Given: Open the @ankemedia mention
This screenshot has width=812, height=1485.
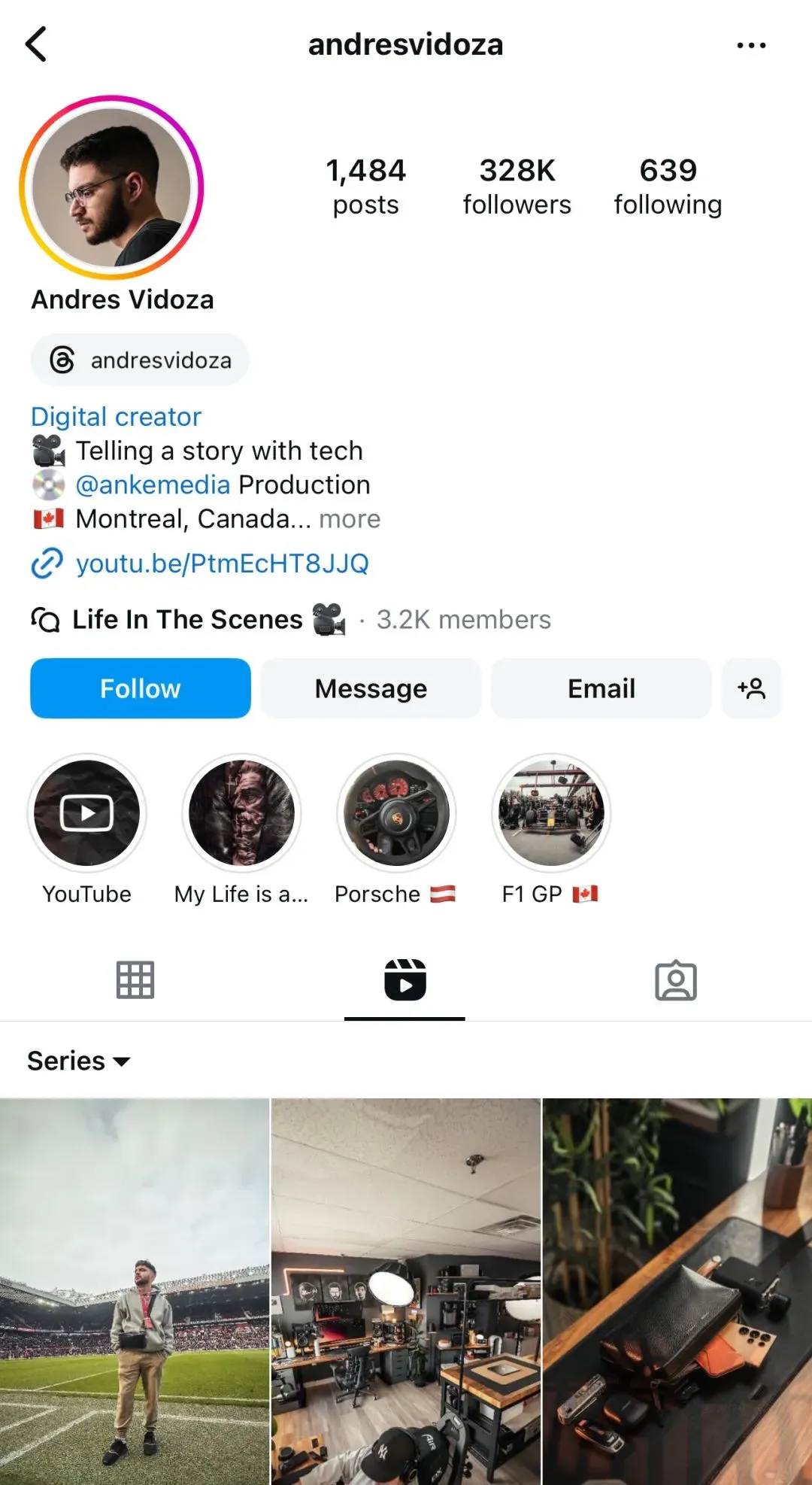Looking at the screenshot, I should 153,485.
